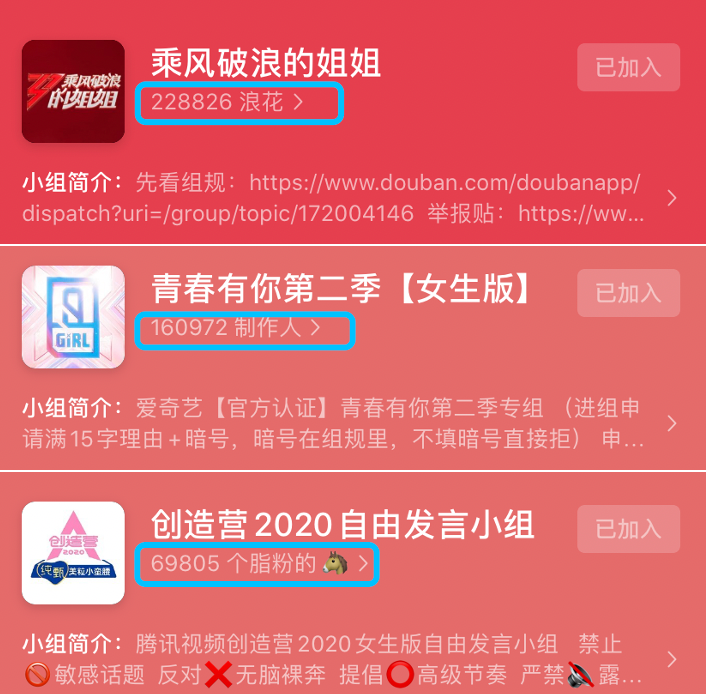The width and height of the screenshot is (706, 694).
Task: Open the 69805 个脂粉的 member list
Action: [259, 564]
